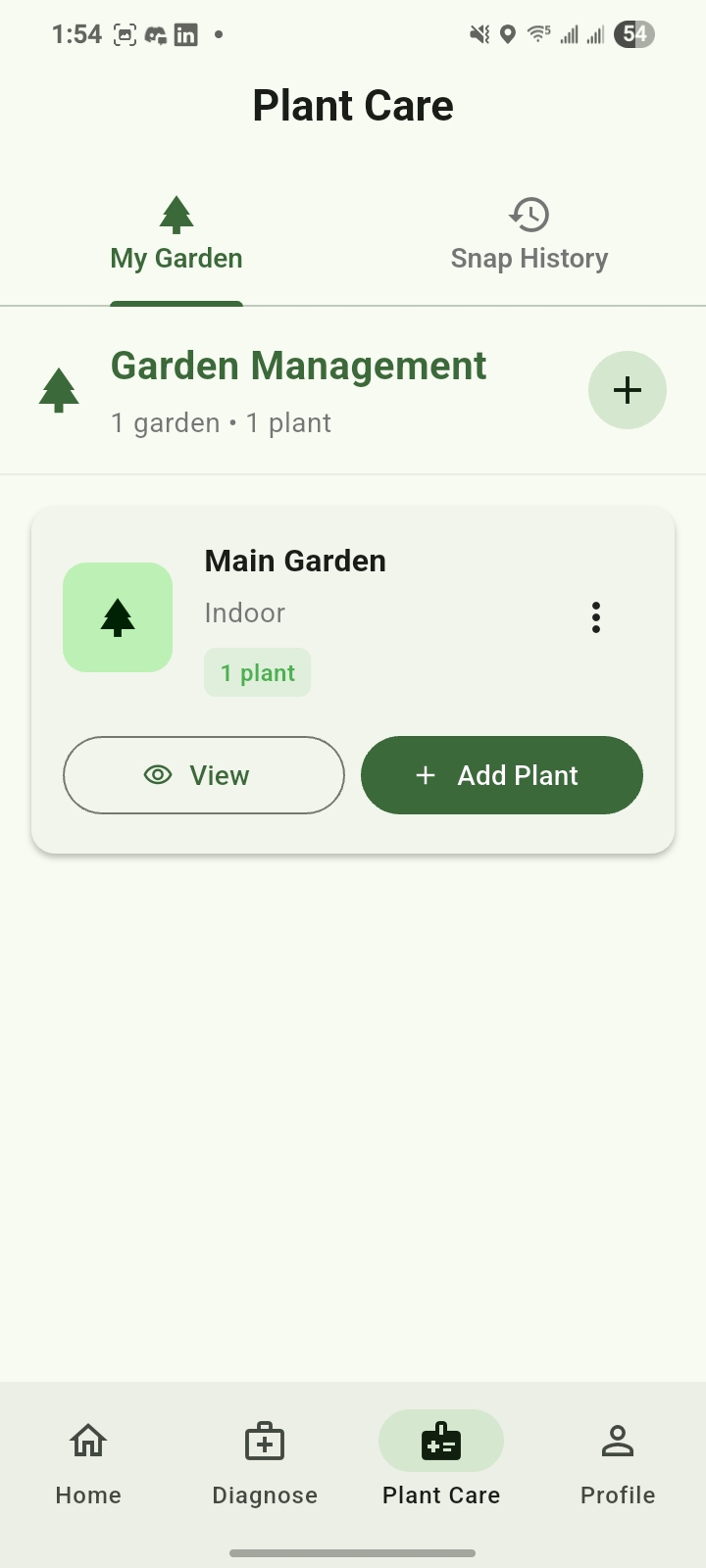
Task: Open the three-dot menu on Main Garden card
Action: pyautogui.click(x=595, y=616)
